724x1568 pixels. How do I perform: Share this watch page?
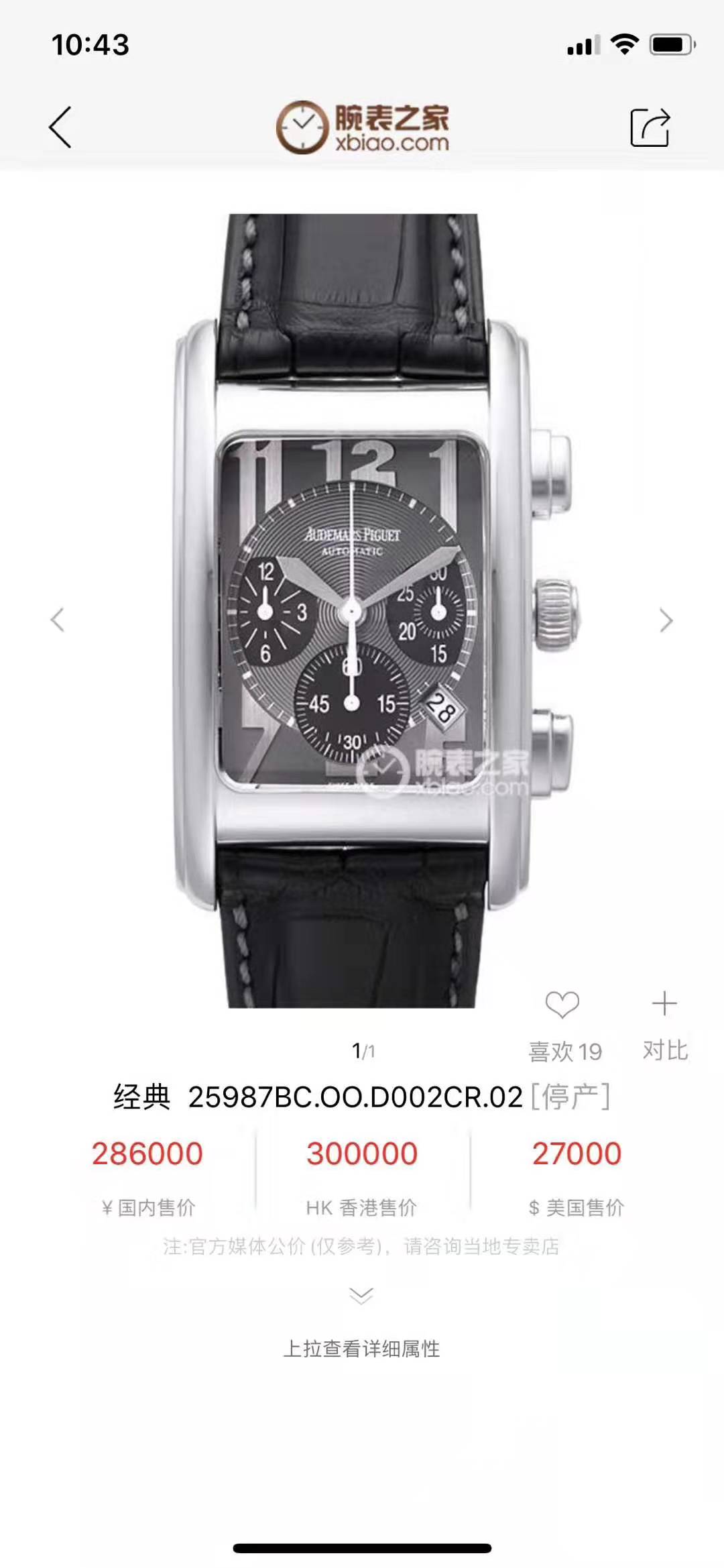coord(650,127)
